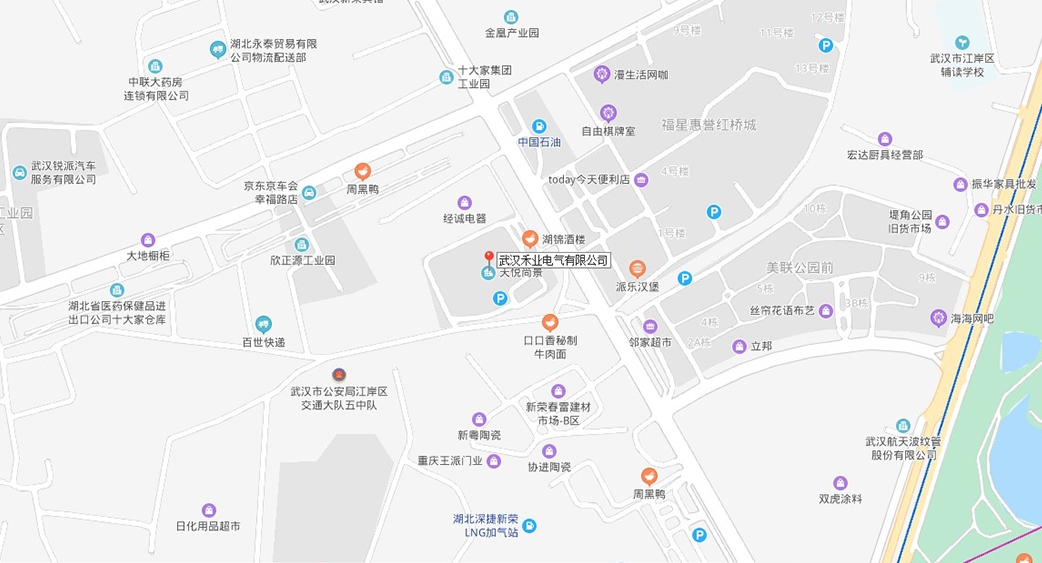The height and width of the screenshot is (563, 1042).
Task: Select the 漫生活网咖 marker
Action: 602,73
